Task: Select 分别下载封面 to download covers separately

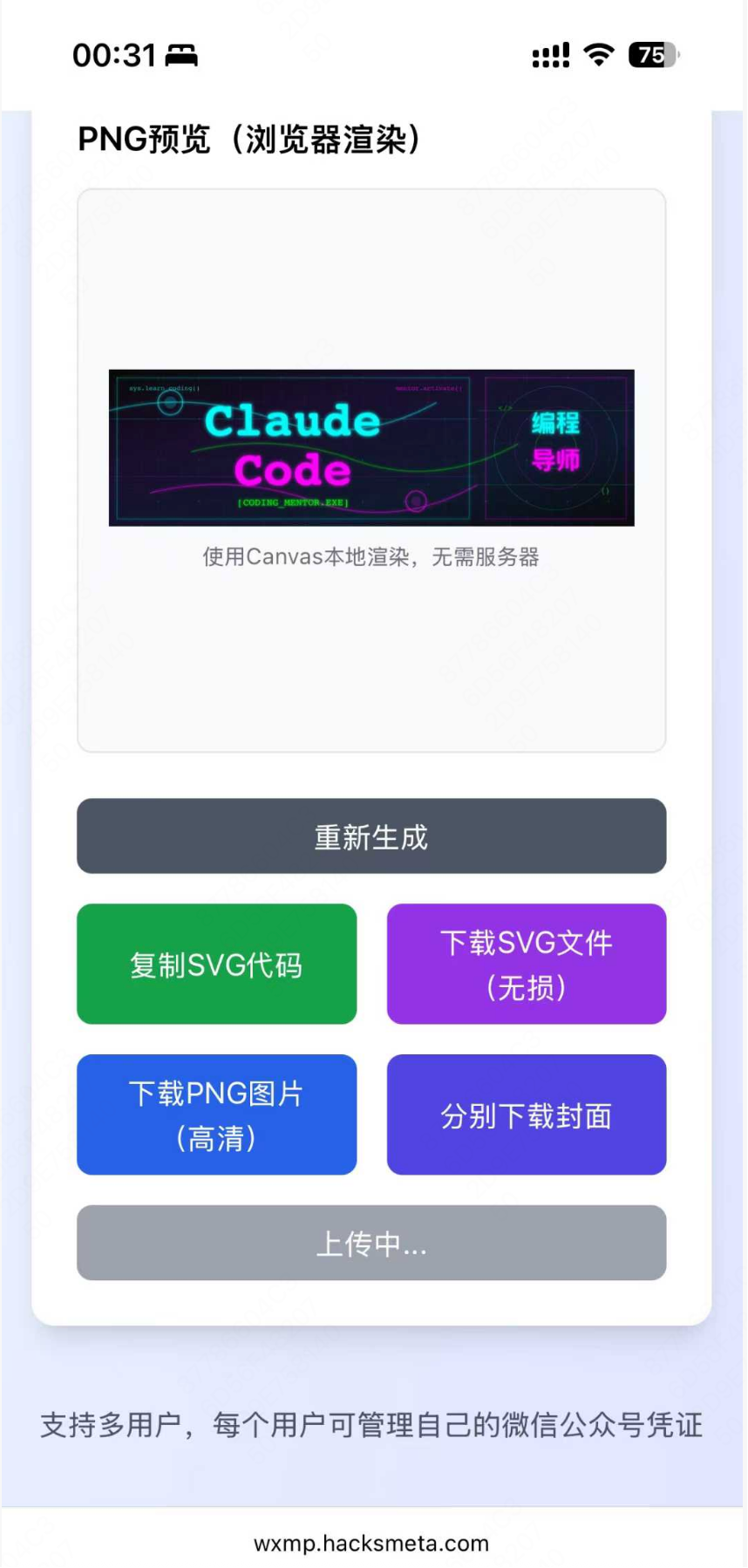Action: (527, 1115)
